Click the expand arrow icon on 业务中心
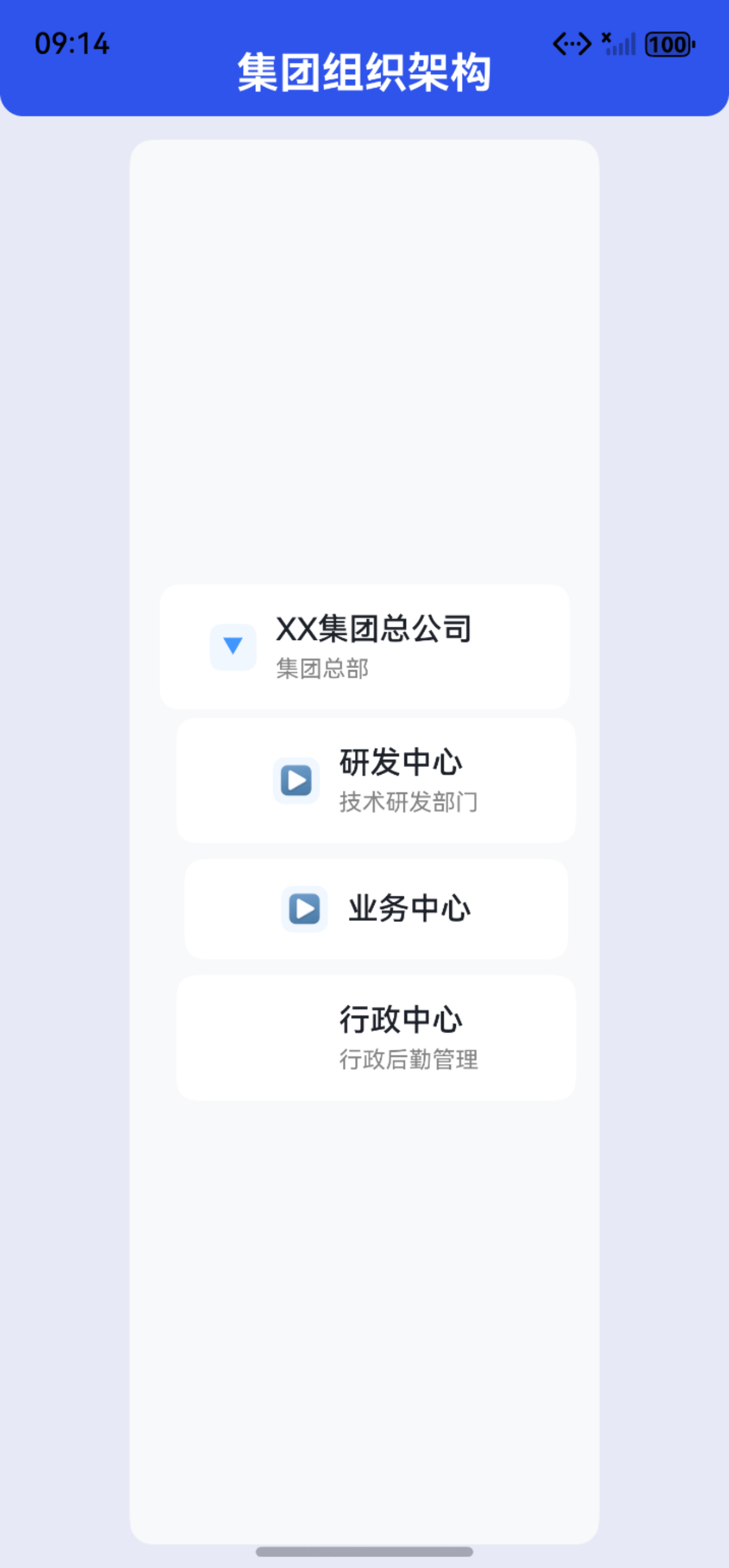The width and height of the screenshot is (729, 1568). [x=304, y=908]
